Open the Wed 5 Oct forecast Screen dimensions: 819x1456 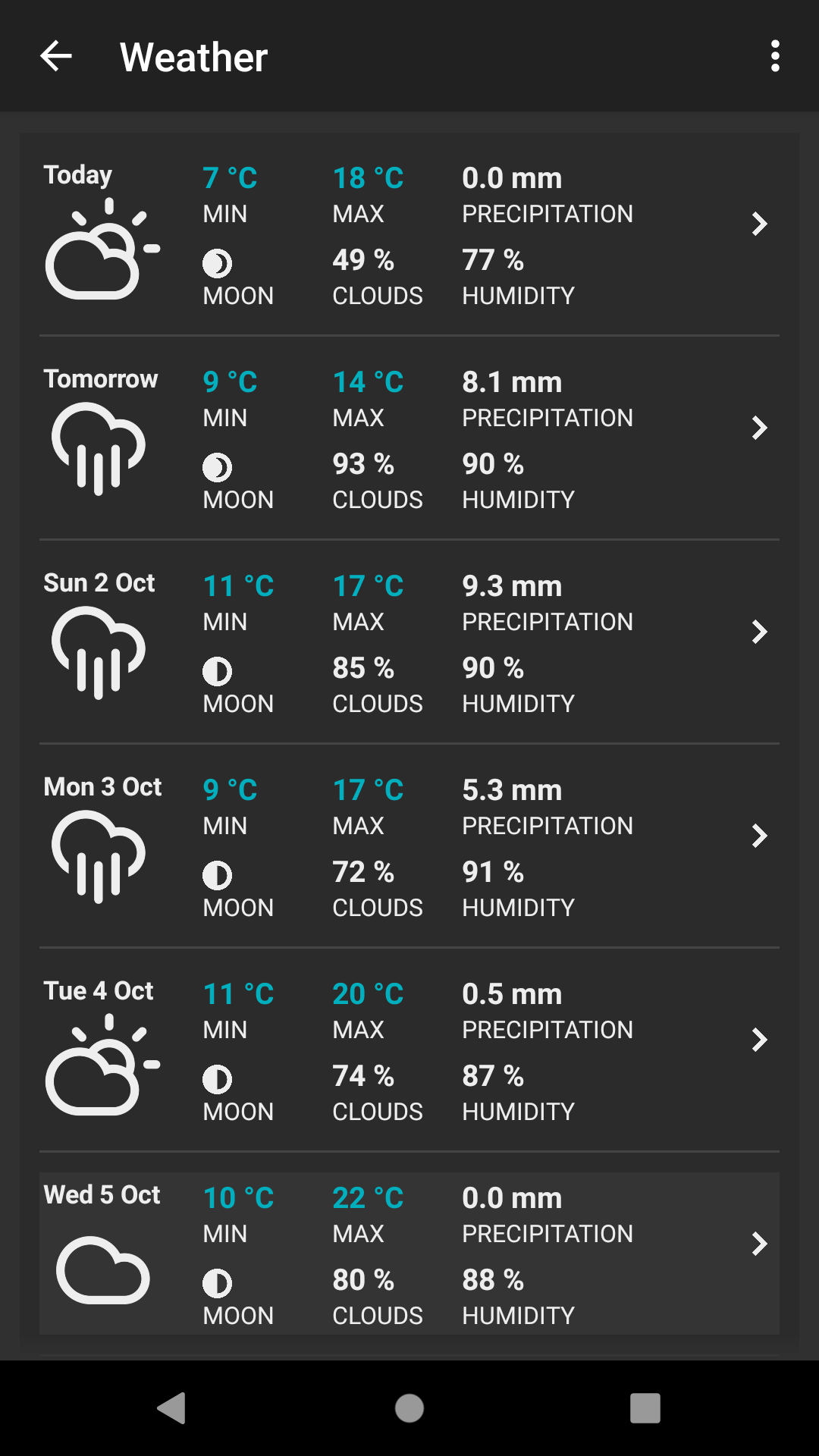409,1254
